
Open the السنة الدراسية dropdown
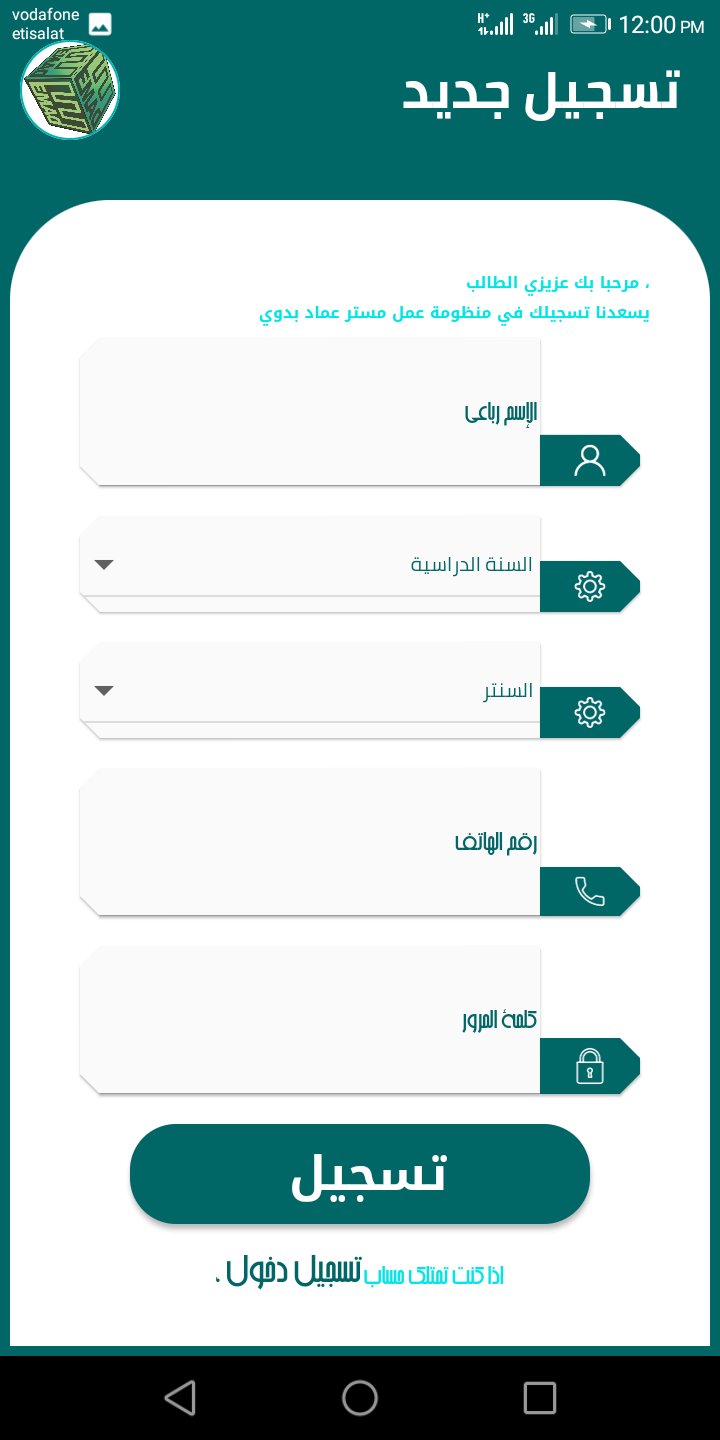[x=310, y=564]
